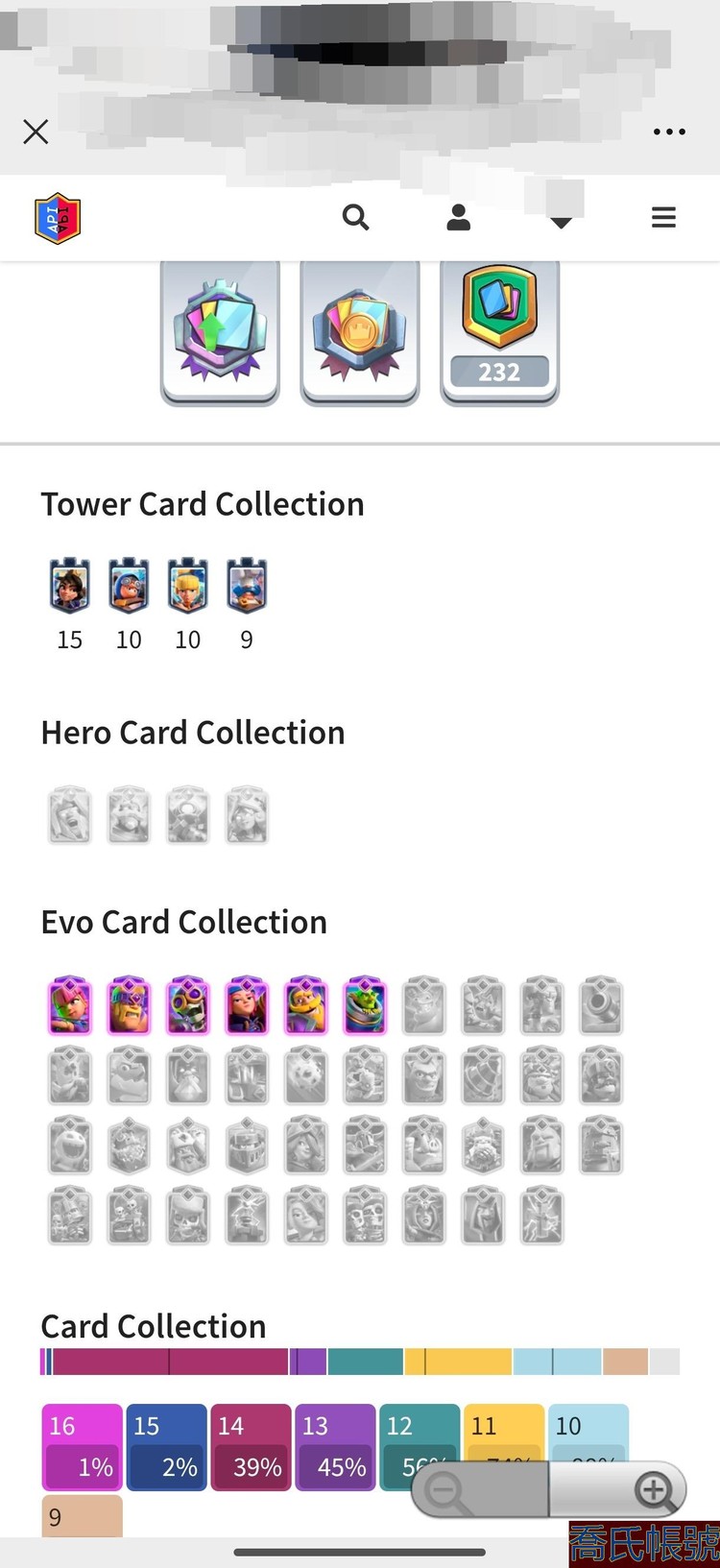Select the level 9 tower card
This screenshot has height=1568, width=720.
pos(247,586)
